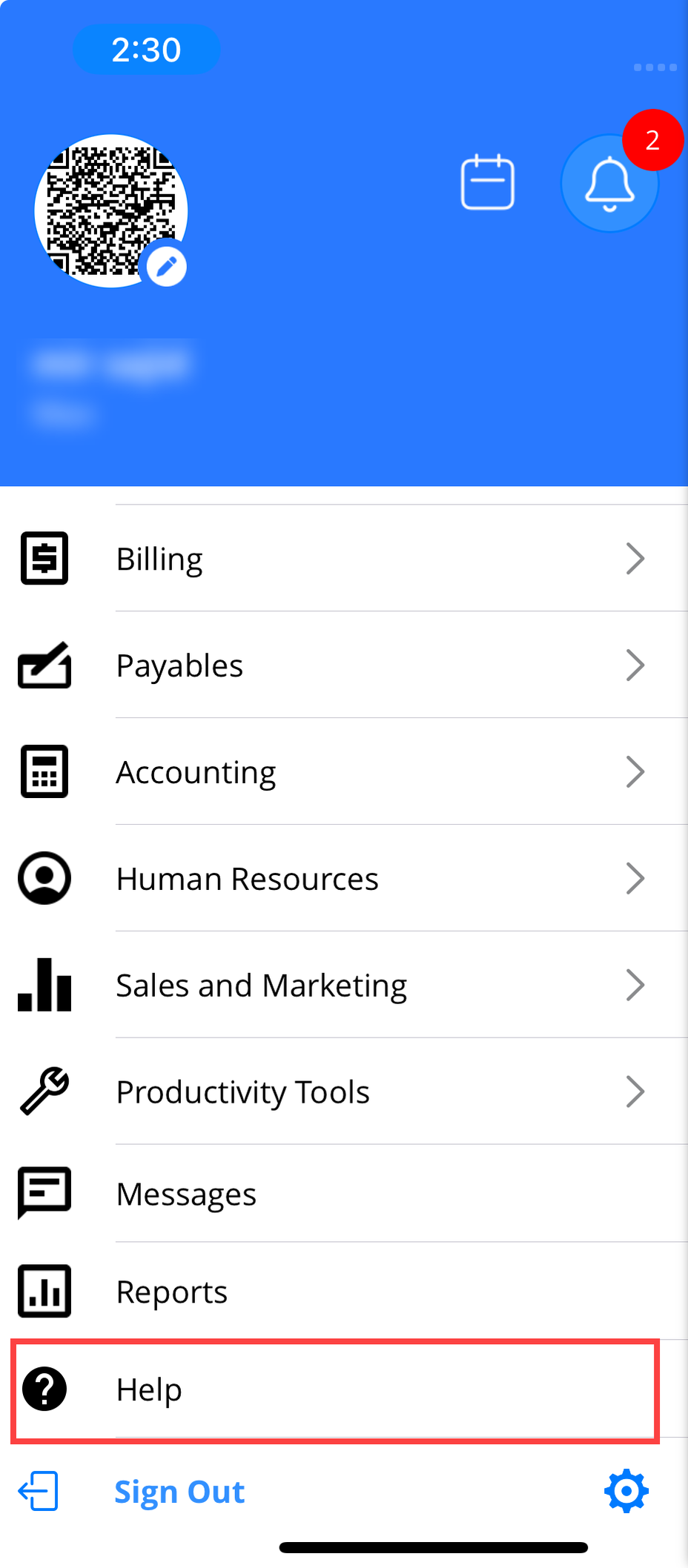Tap the Accounting calculator icon

(x=44, y=771)
